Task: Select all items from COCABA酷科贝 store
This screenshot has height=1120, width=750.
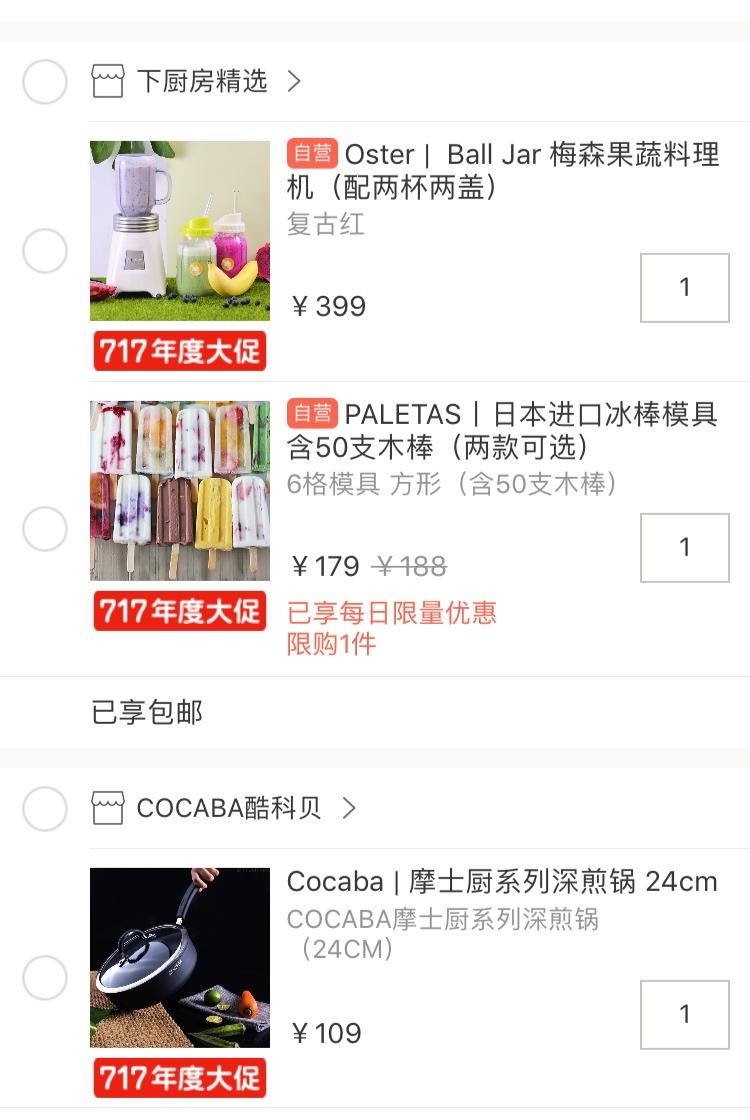Action: point(45,809)
